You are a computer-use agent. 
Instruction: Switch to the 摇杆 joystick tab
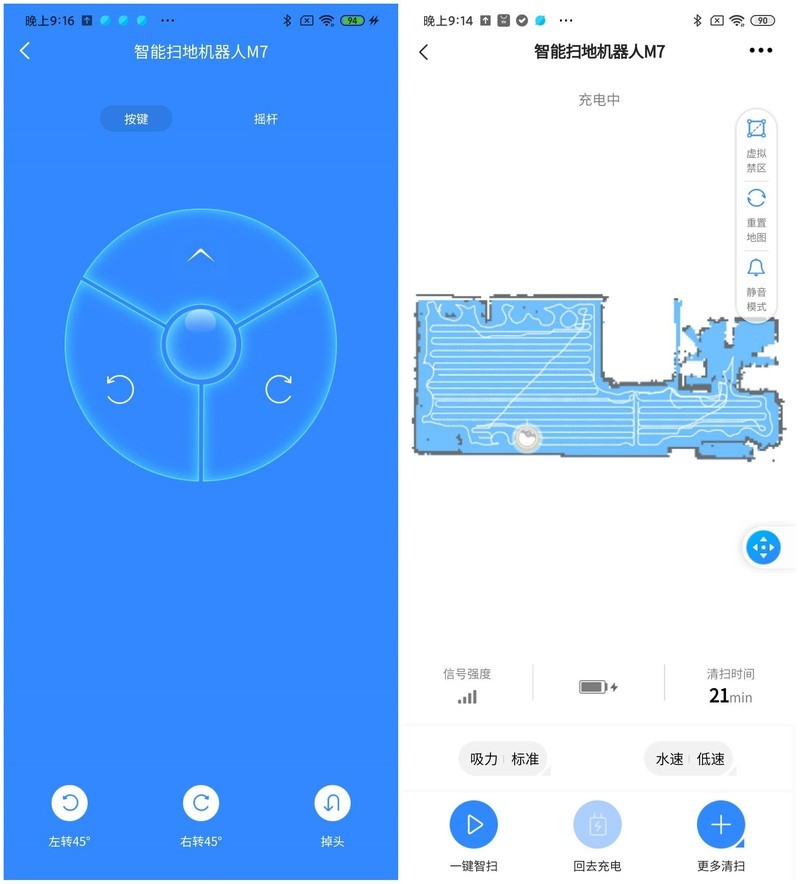point(265,119)
